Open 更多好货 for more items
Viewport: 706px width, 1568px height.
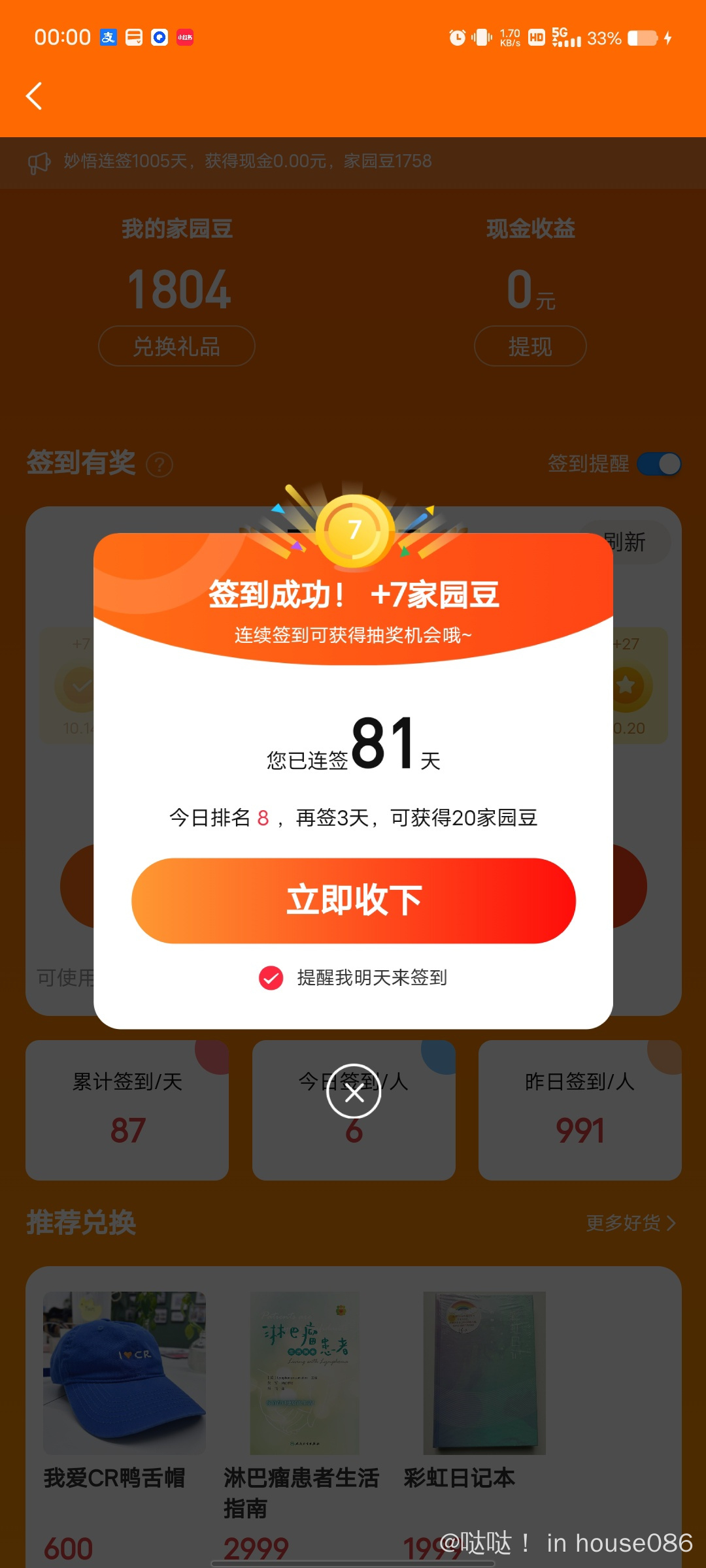630,1223
